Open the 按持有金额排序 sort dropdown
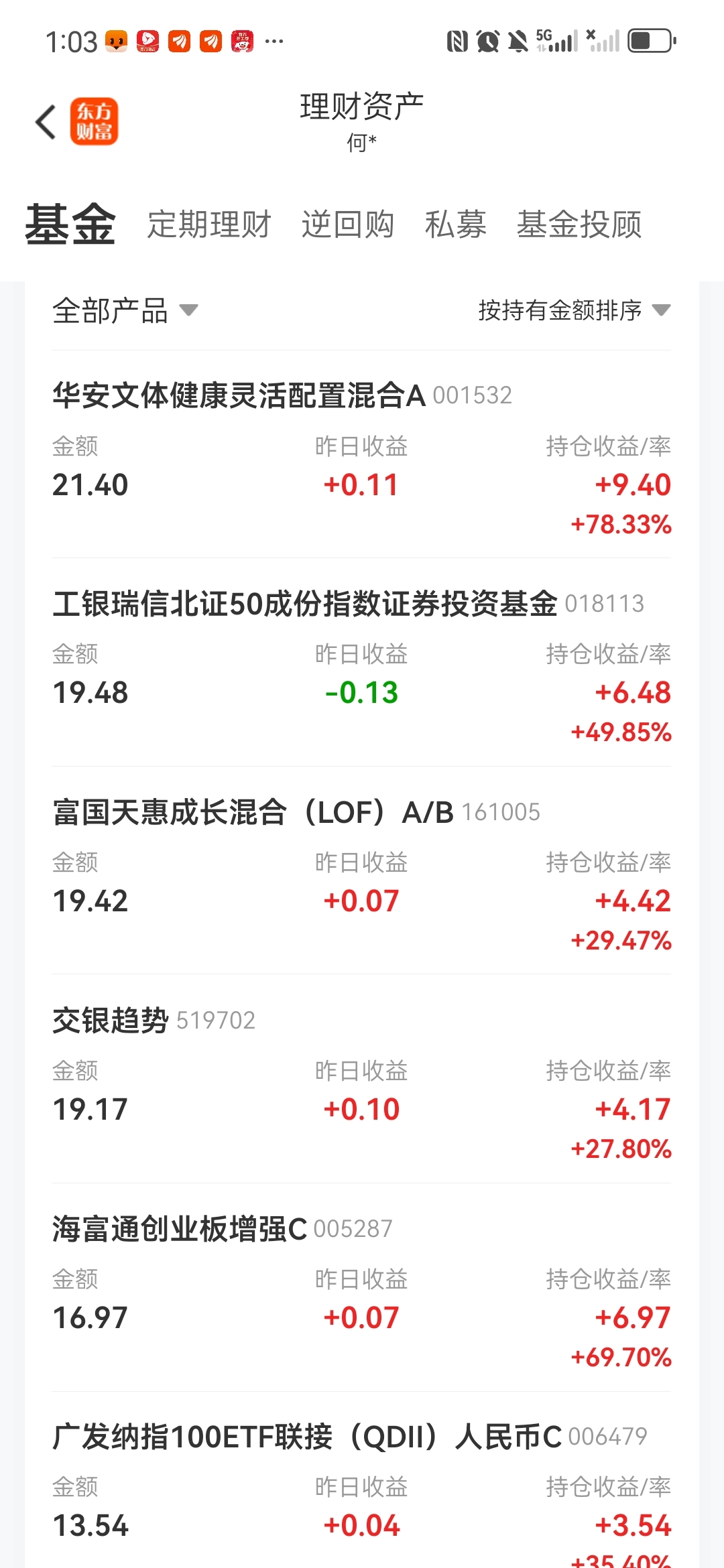This screenshot has height=1568, width=724. click(575, 310)
